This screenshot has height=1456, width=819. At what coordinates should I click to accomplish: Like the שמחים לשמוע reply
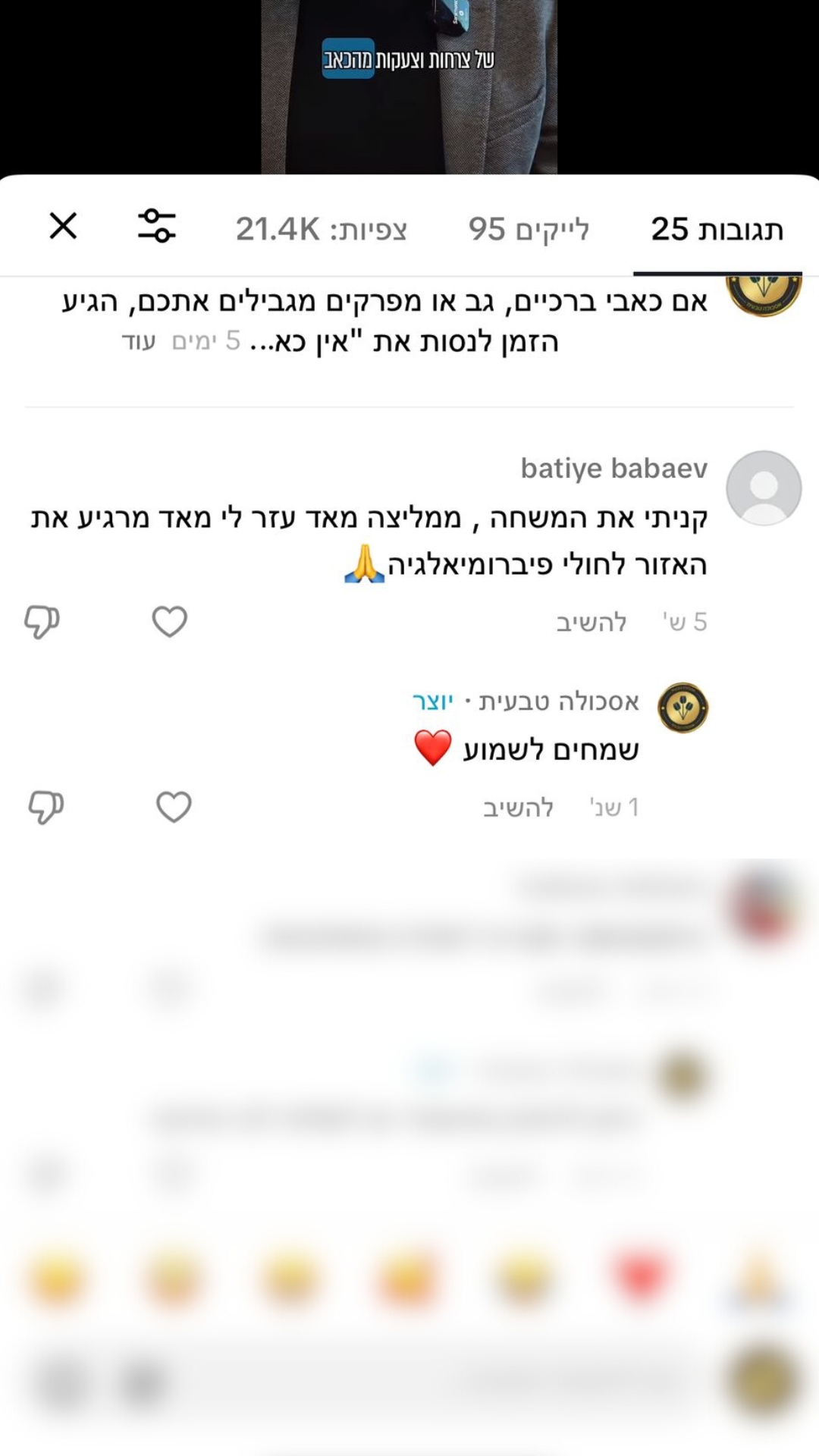click(174, 807)
